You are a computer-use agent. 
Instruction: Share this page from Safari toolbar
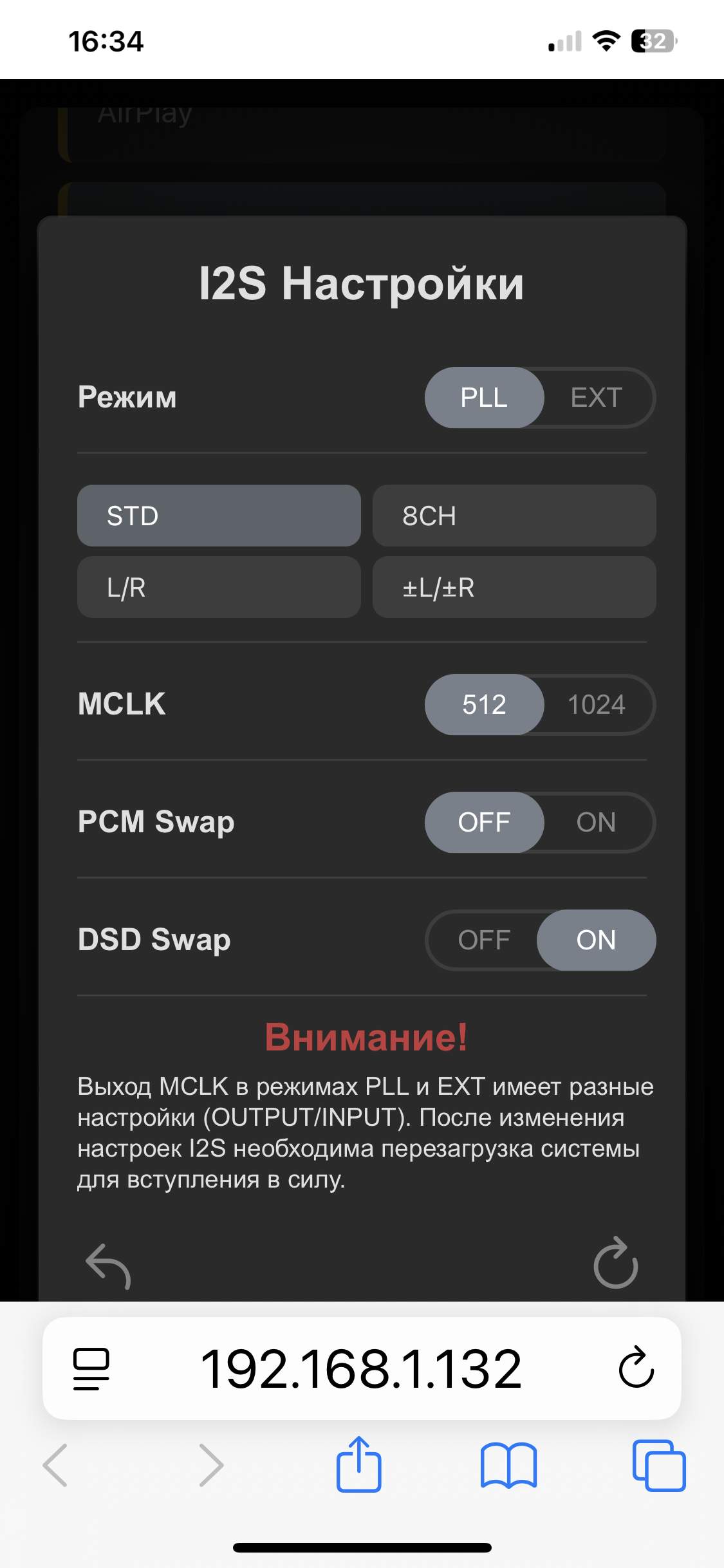point(359,1464)
